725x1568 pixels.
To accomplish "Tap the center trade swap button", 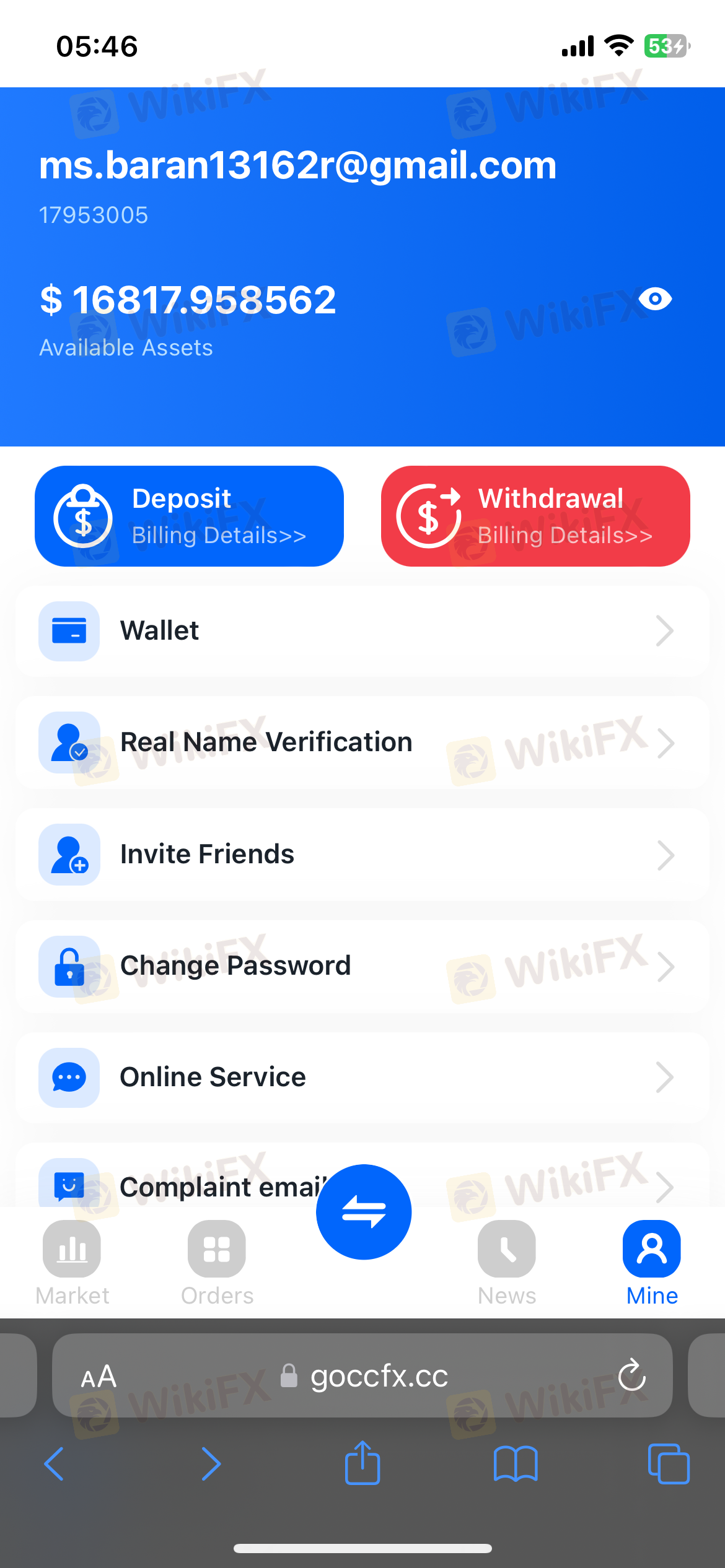I will [364, 1212].
